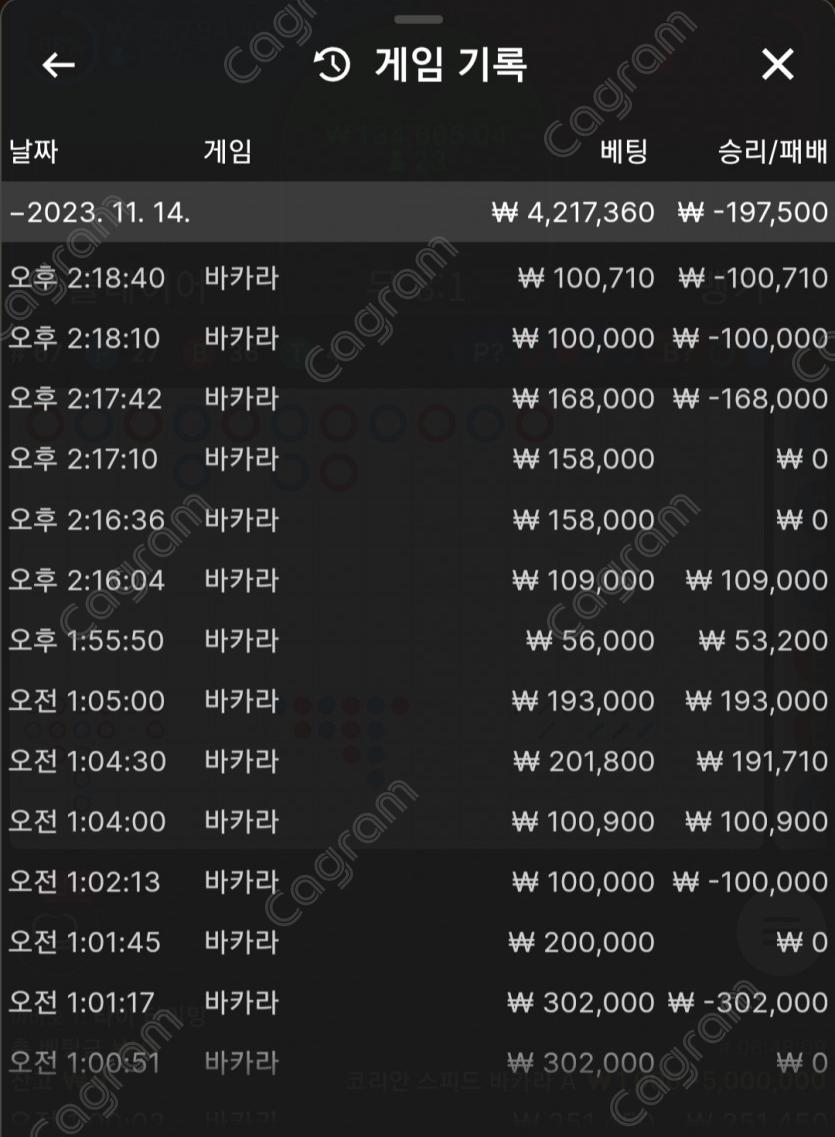
Task: Select the 오전 1:04:00 round
Action: coord(417,821)
